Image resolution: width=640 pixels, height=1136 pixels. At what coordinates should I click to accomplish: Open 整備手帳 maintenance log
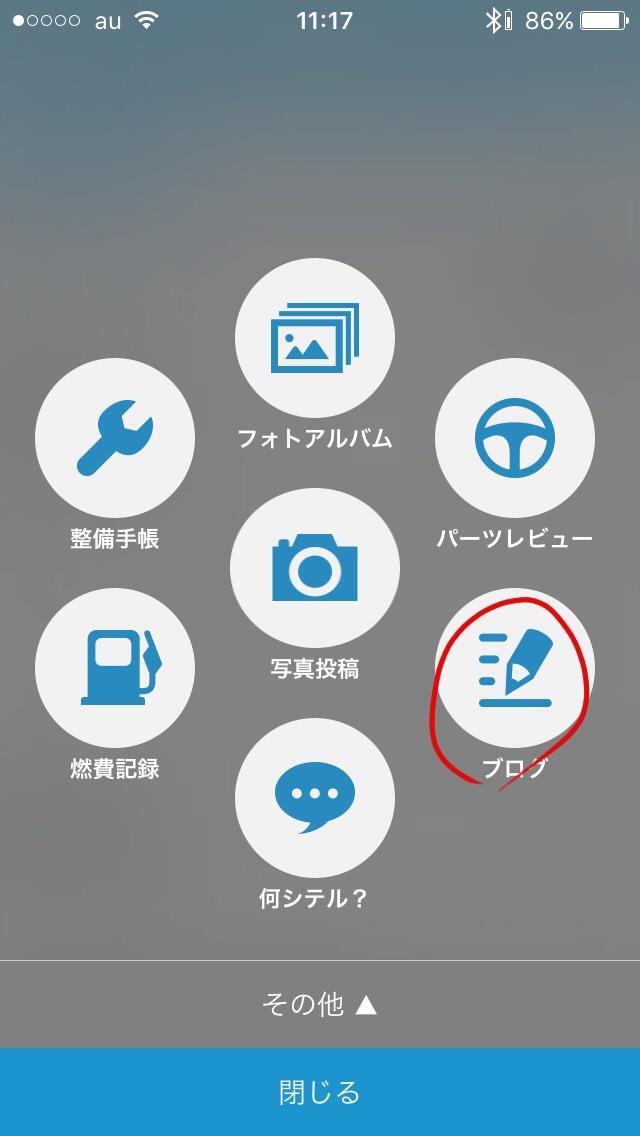pos(115,438)
